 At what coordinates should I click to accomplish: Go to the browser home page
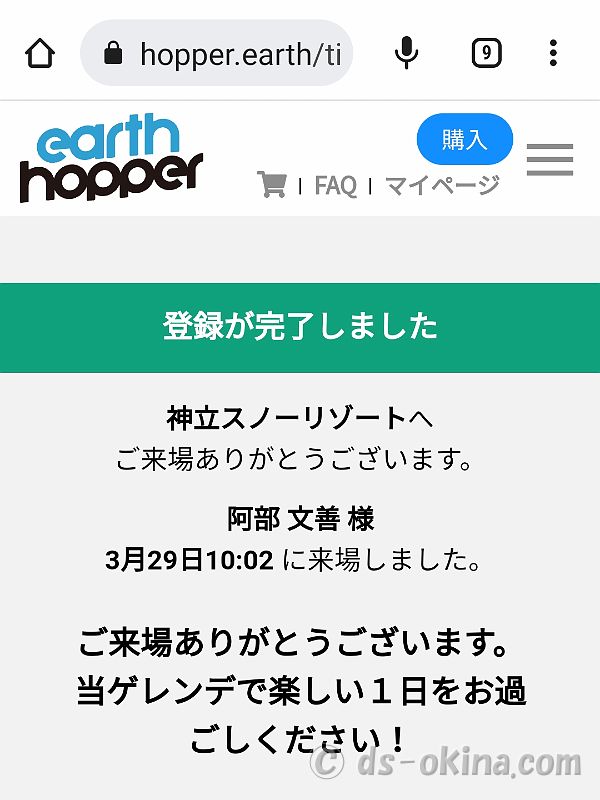click(x=40, y=53)
